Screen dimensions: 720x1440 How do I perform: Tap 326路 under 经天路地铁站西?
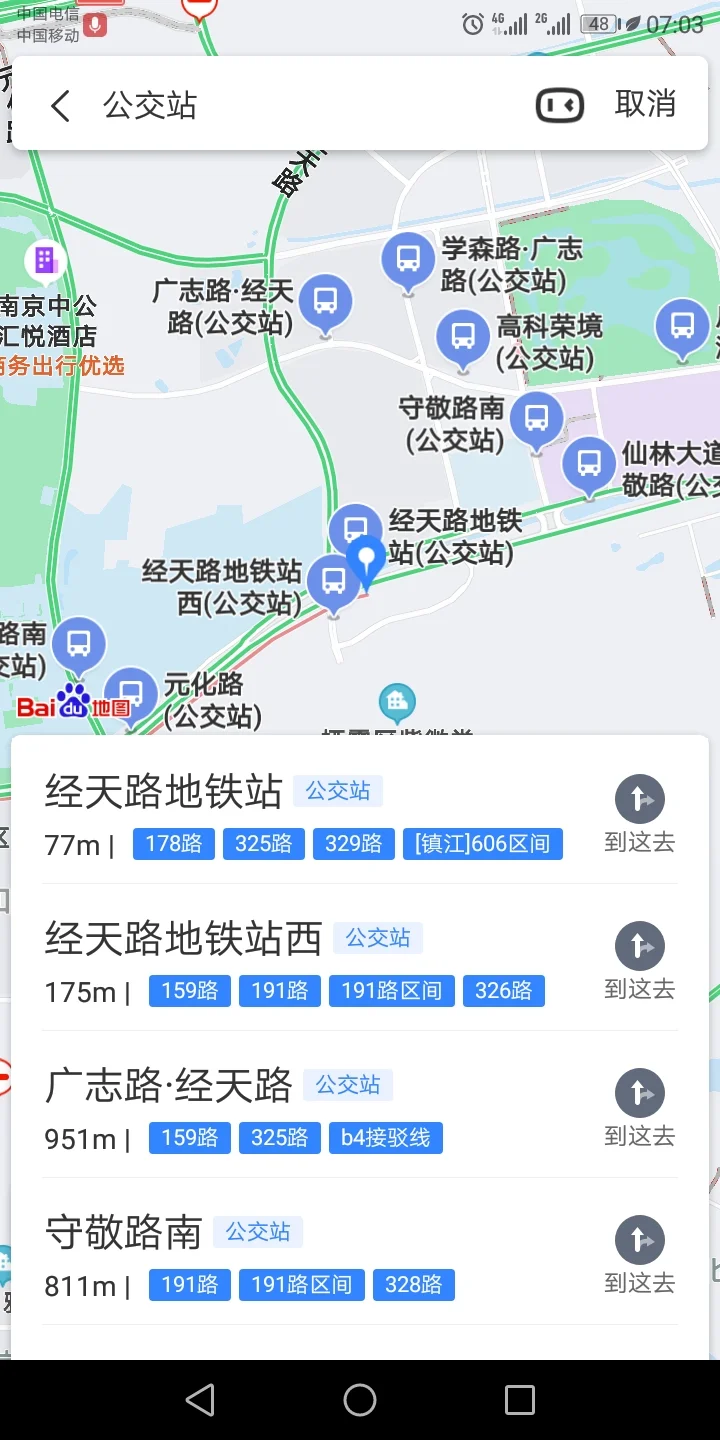click(x=504, y=990)
